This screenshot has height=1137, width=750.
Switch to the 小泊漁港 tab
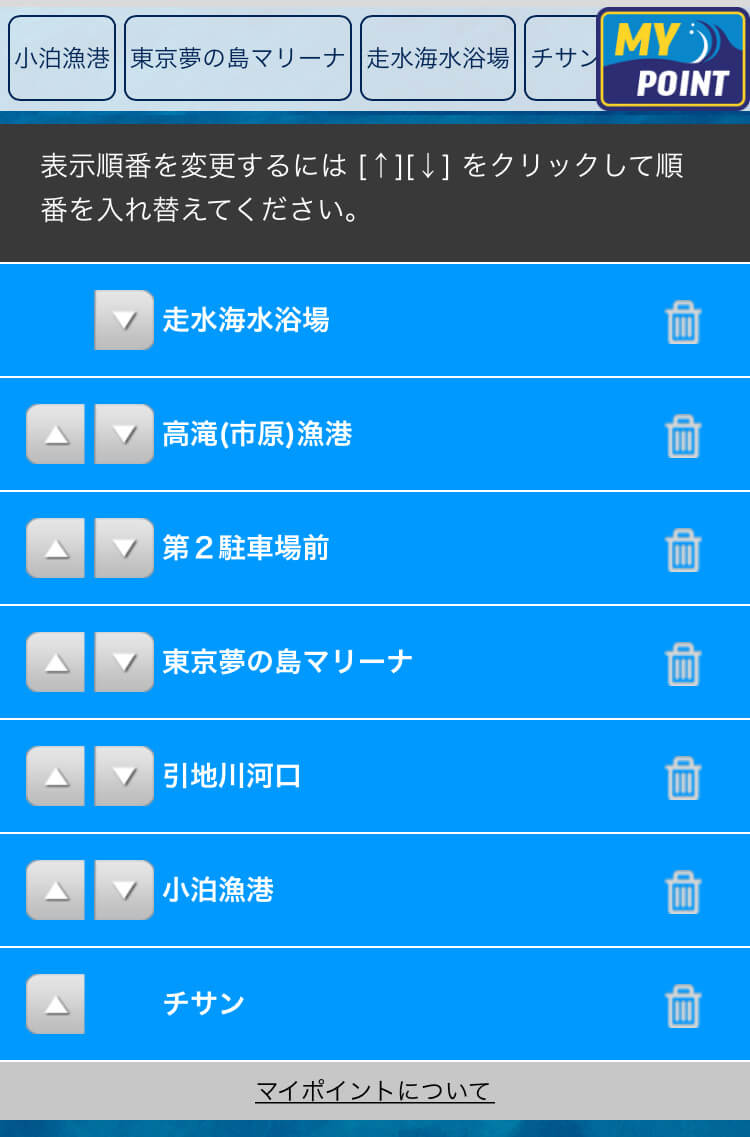(x=61, y=57)
